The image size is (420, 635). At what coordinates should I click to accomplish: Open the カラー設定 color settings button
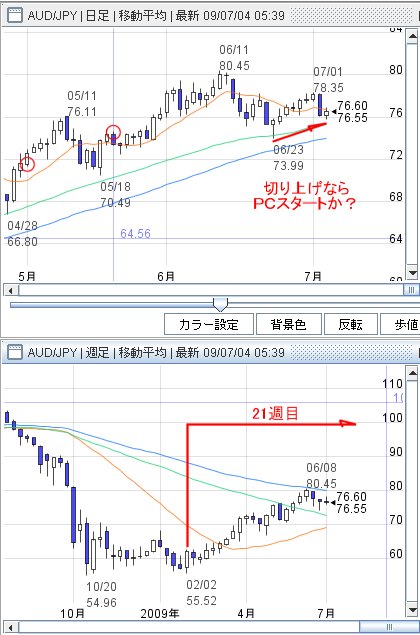coord(209,324)
